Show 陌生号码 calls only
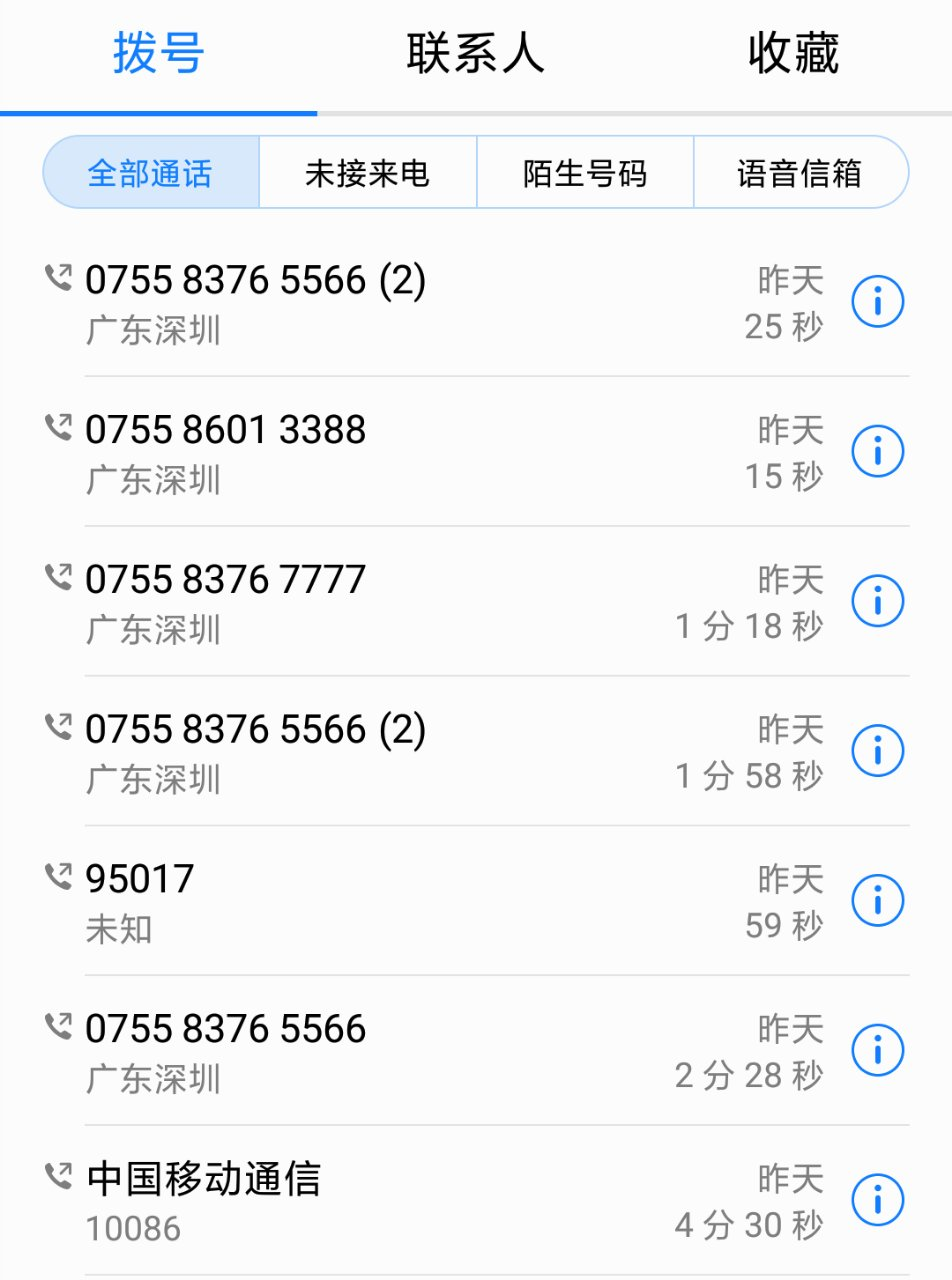 coord(585,173)
